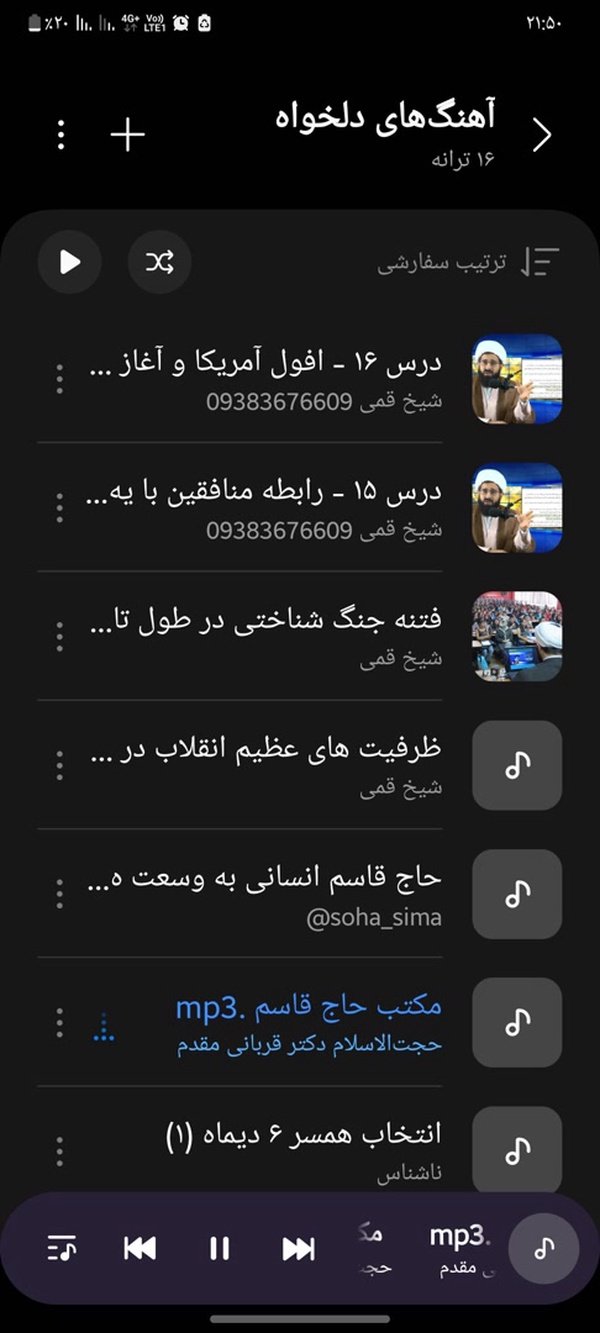Select the track مکتب حاج قاسم .mp3
The image size is (600, 1333).
point(300,1022)
